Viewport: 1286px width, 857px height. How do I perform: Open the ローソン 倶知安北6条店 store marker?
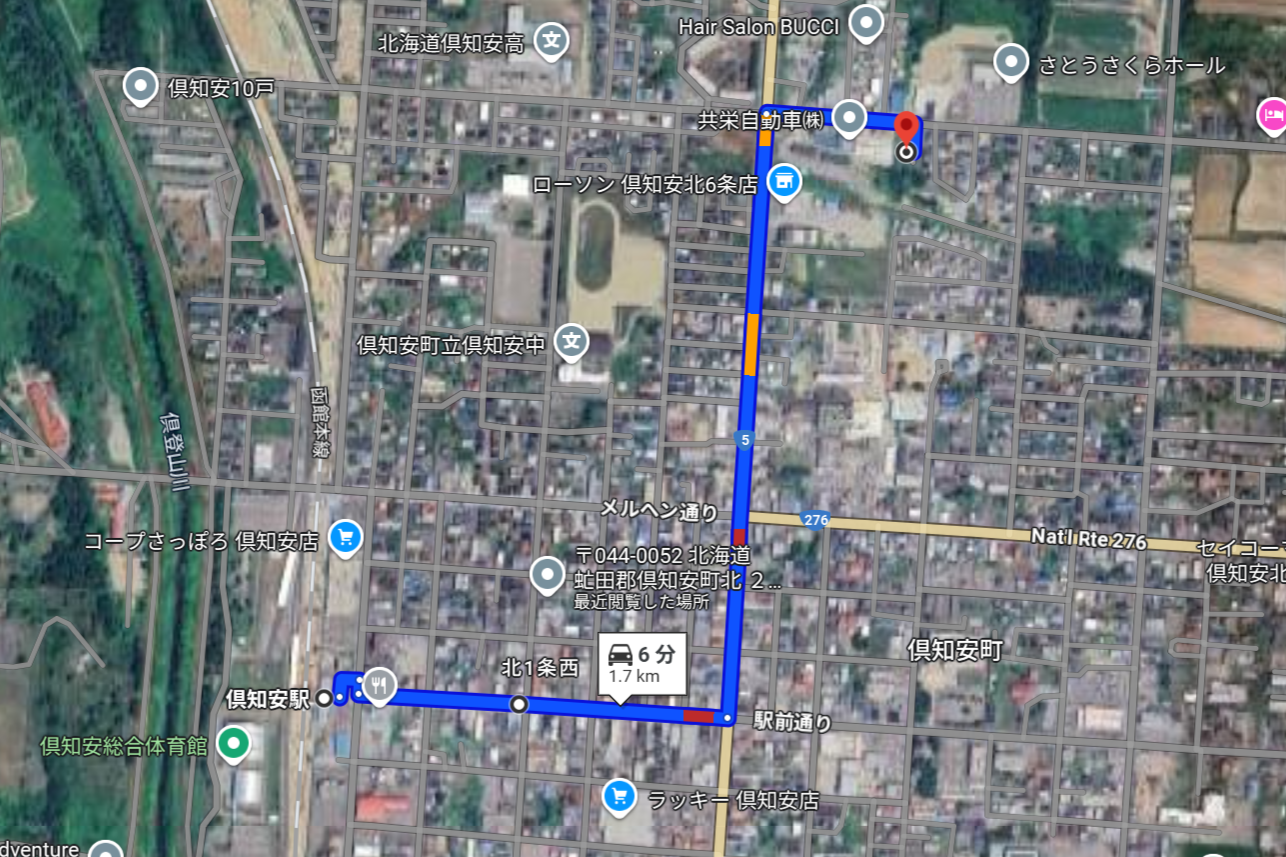click(784, 181)
